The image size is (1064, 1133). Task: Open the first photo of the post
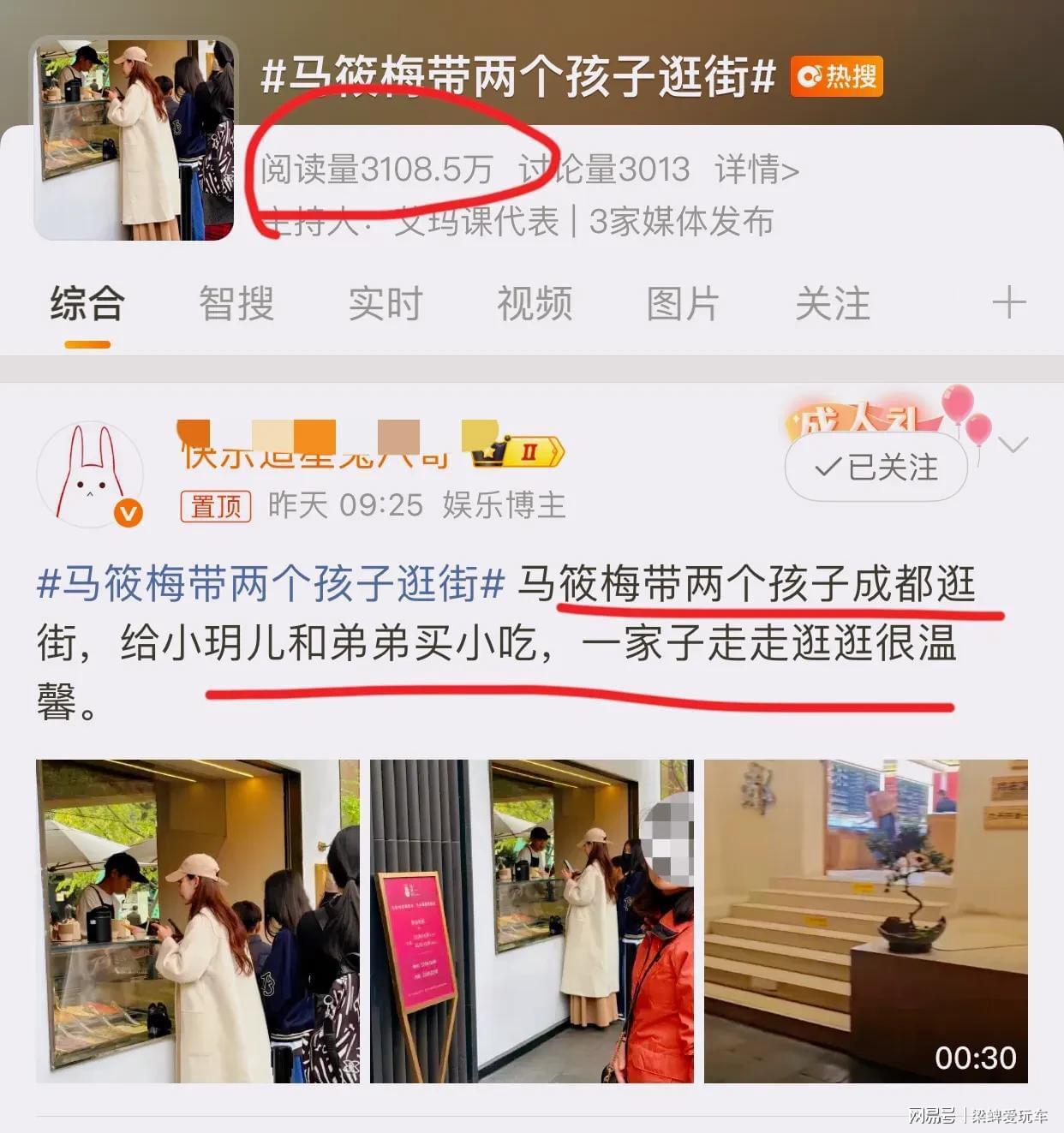pos(198,921)
